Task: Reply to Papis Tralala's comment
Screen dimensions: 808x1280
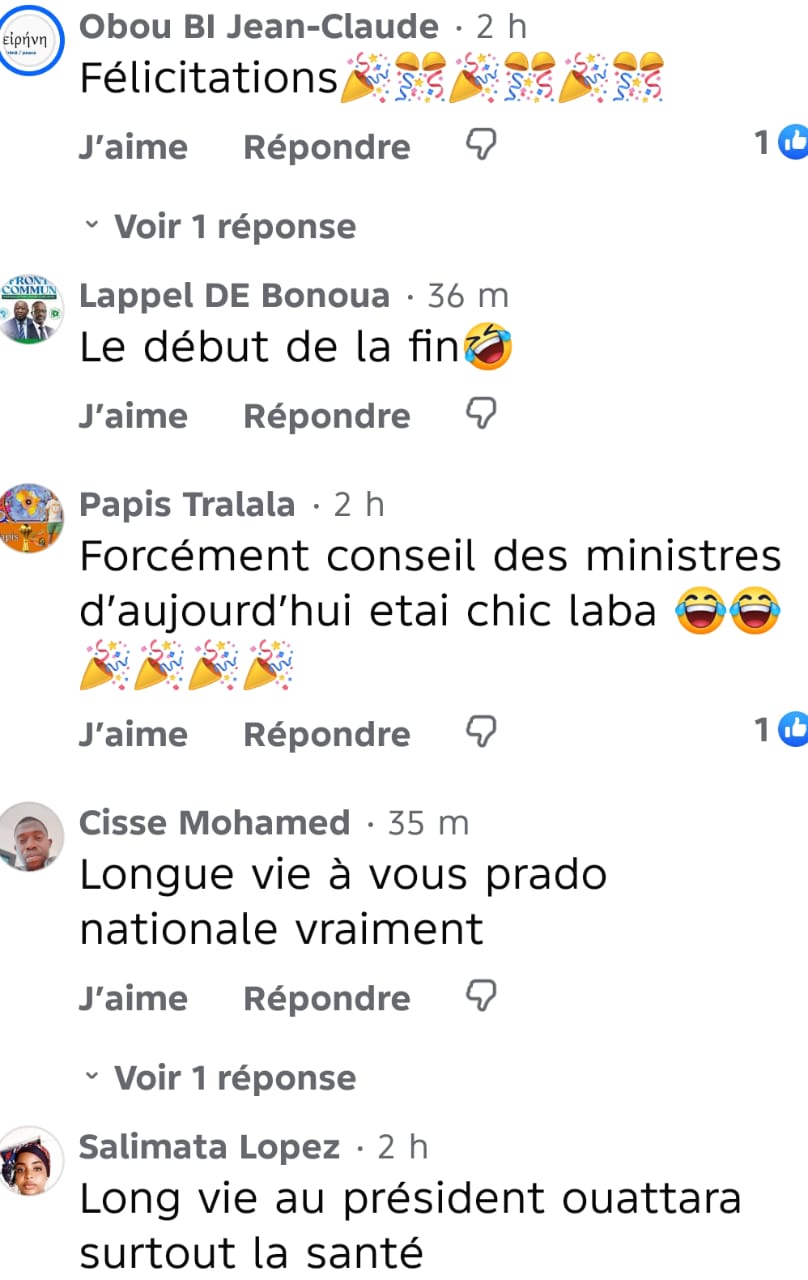Action: pyautogui.click(x=326, y=734)
